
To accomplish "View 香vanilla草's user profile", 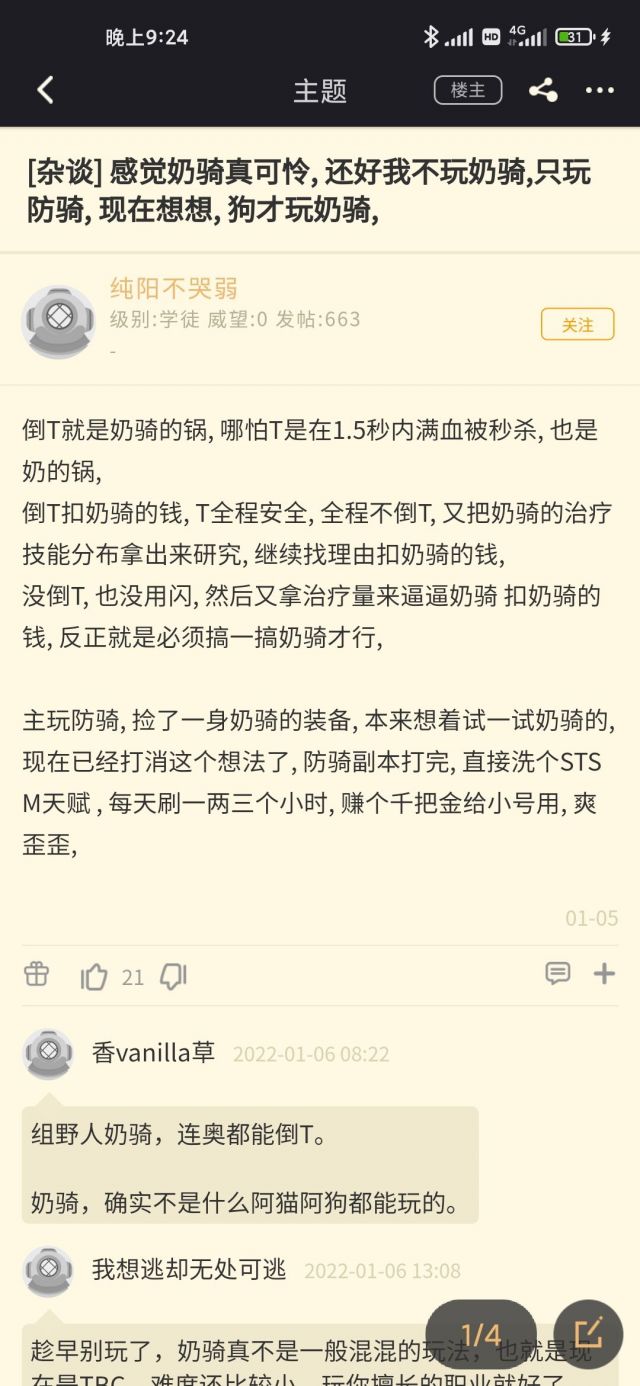I will [48, 1054].
